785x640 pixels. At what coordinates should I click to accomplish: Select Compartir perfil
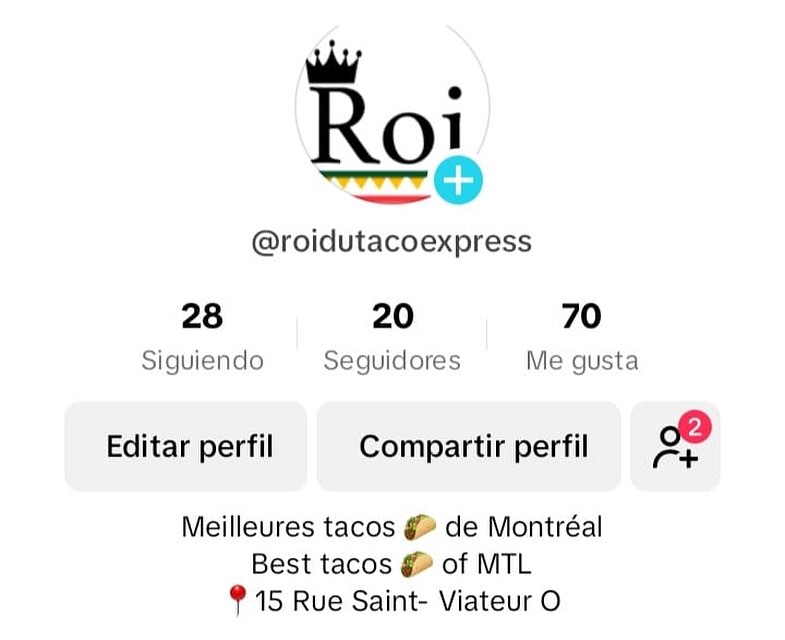tap(473, 446)
